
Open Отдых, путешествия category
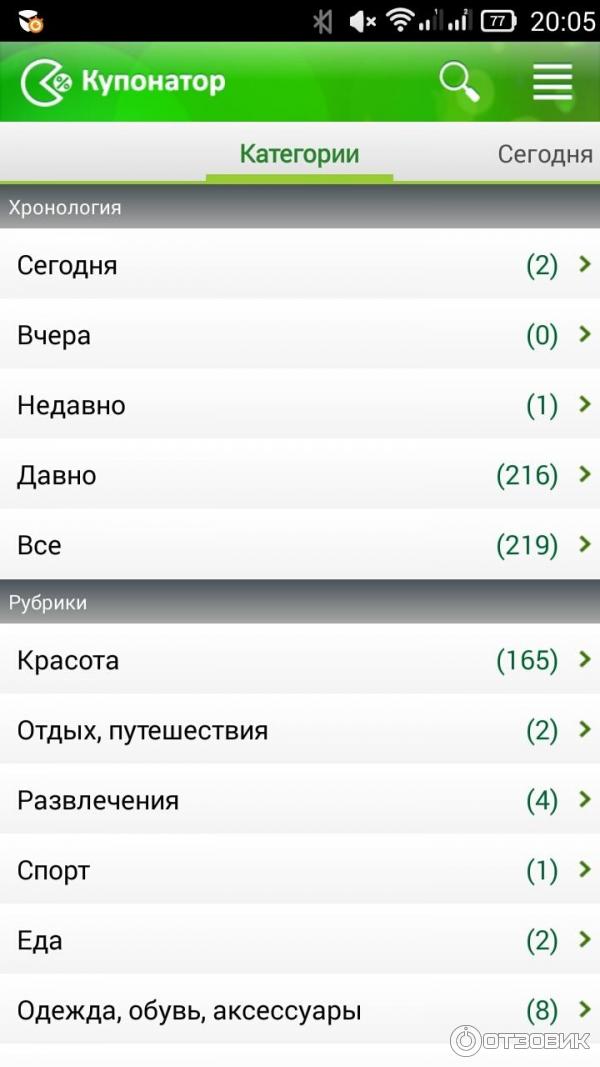pyautogui.click(x=300, y=730)
